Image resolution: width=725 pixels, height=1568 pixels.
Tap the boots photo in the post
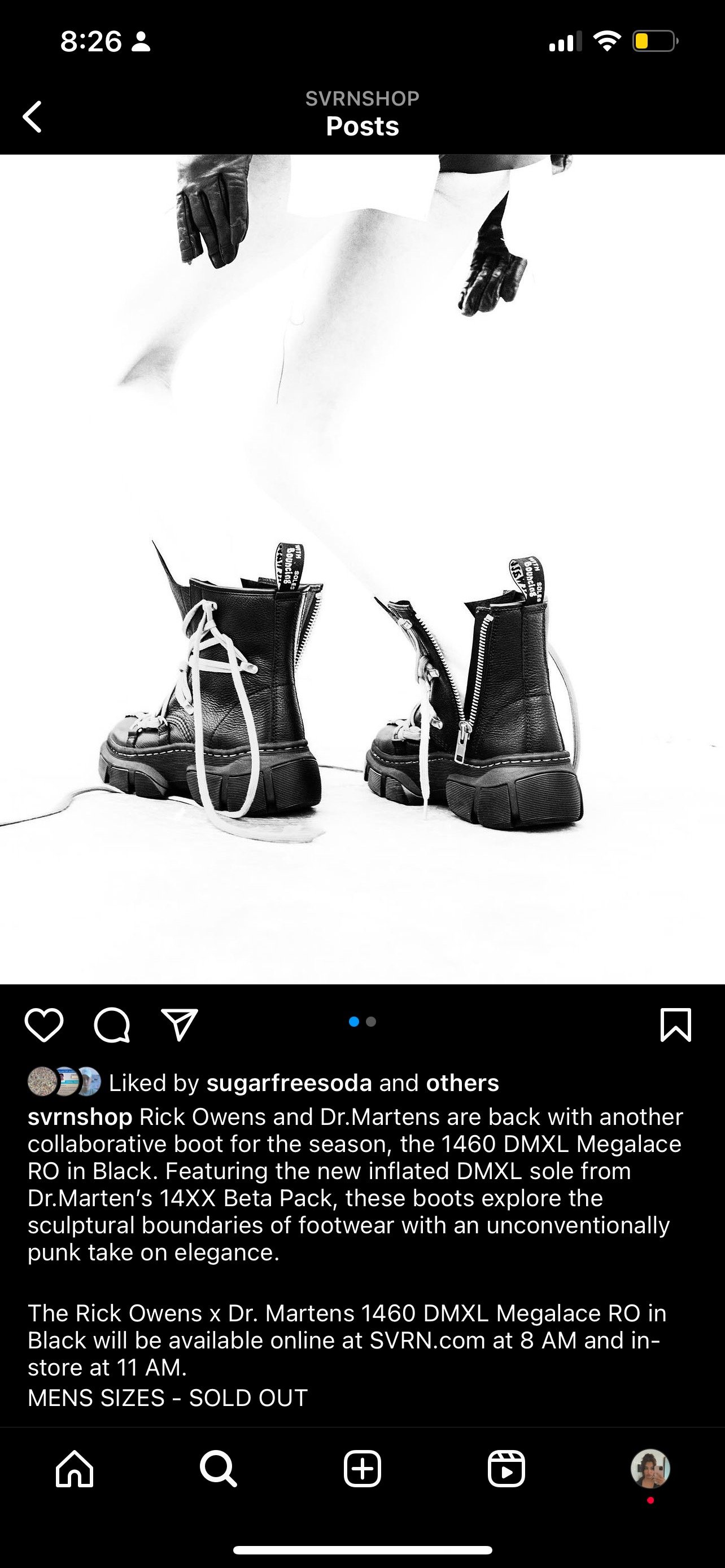(362, 569)
